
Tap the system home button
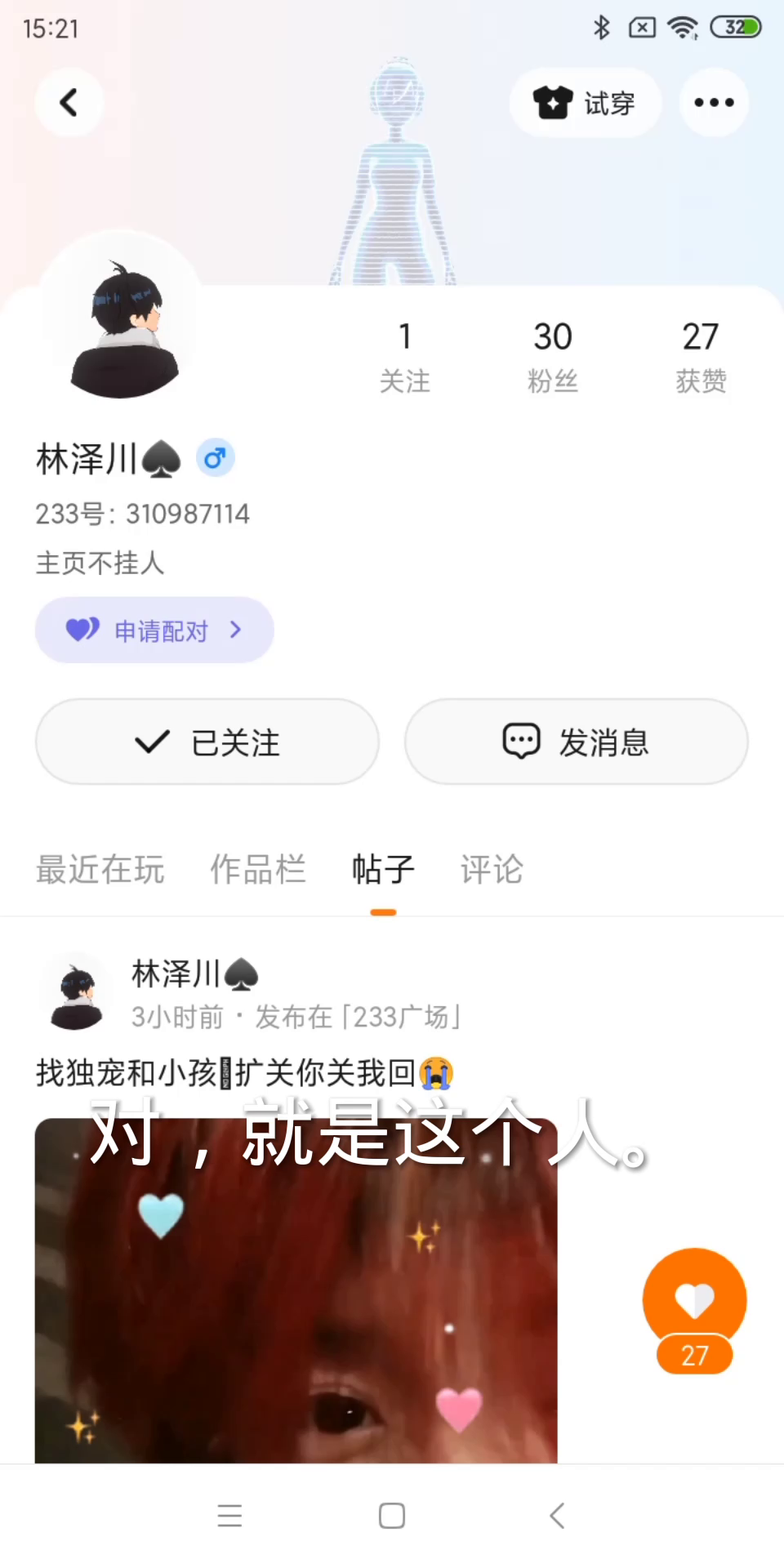[392, 1516]
